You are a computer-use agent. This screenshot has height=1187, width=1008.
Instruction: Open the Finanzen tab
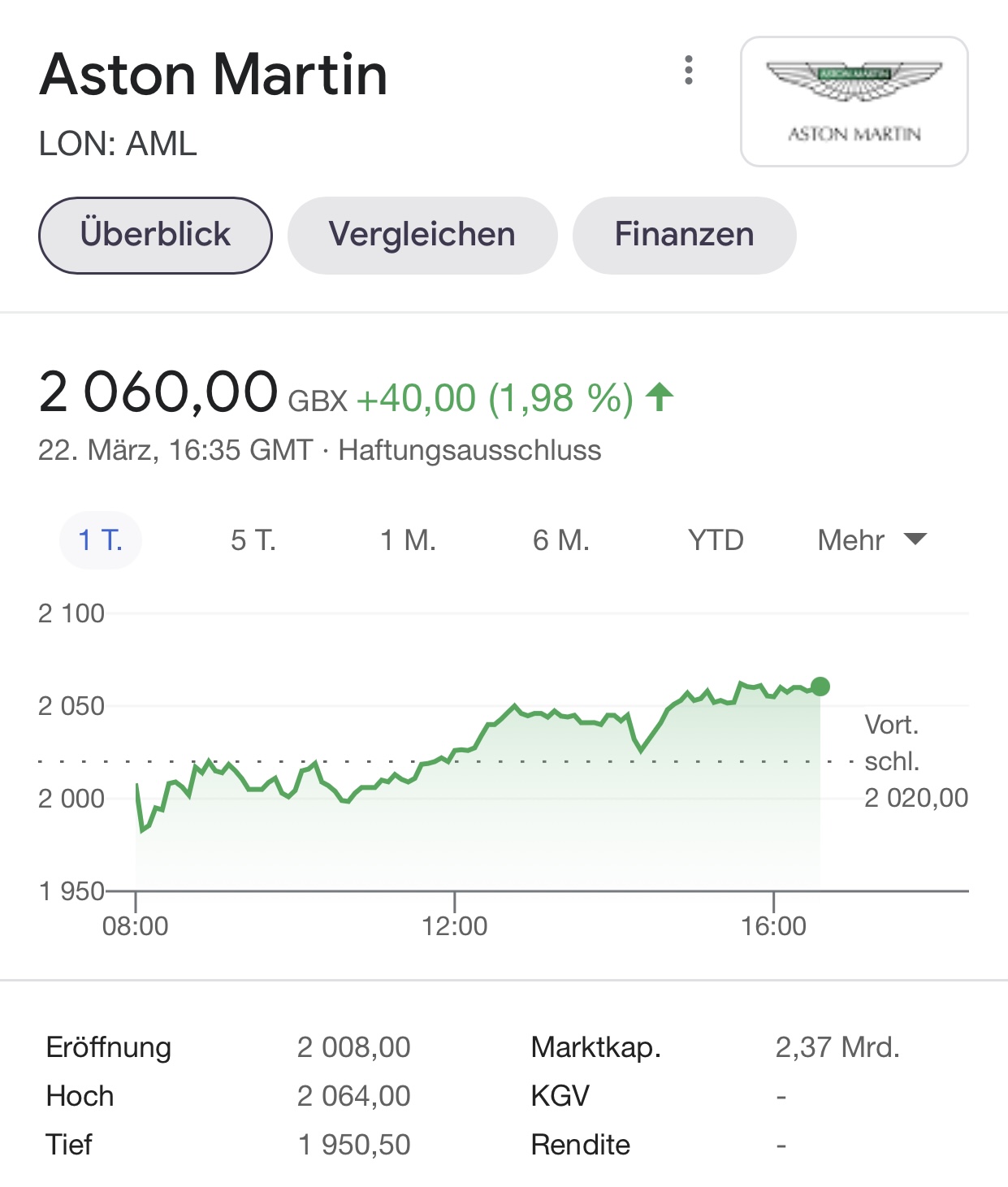tap(684, 235)
